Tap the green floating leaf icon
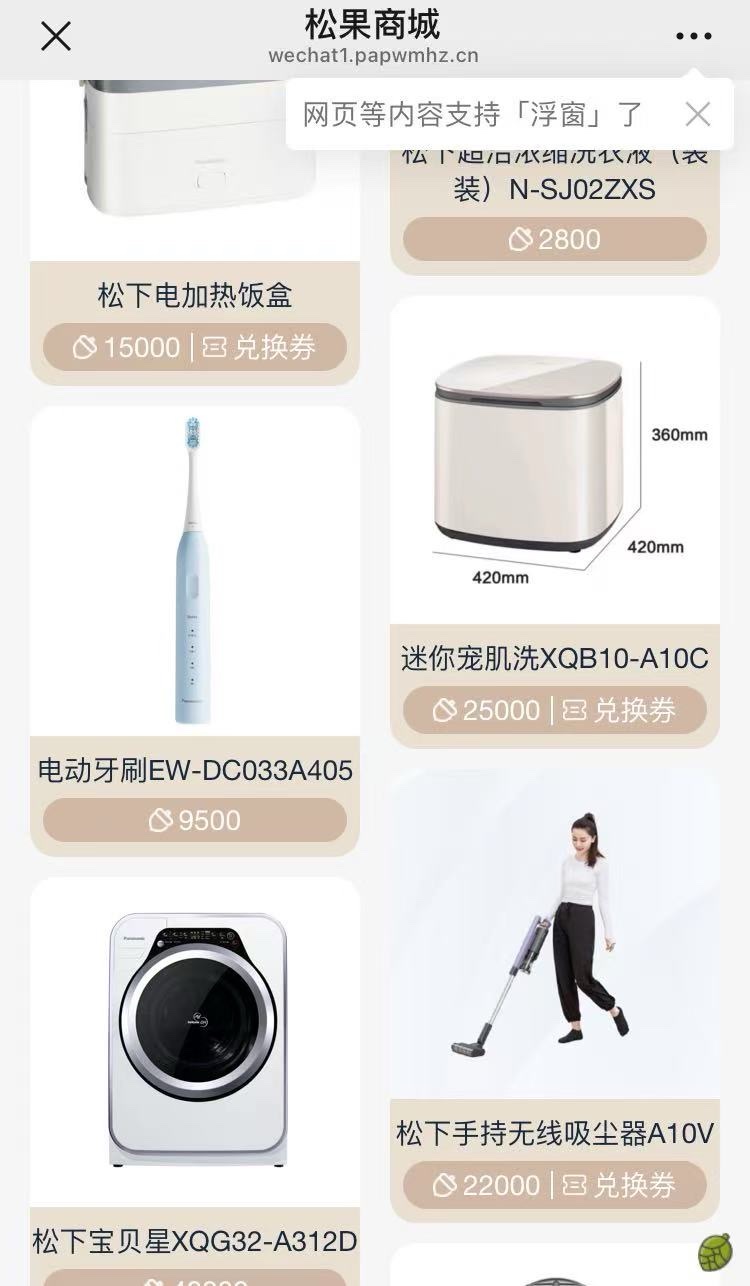 [714, 1251]
